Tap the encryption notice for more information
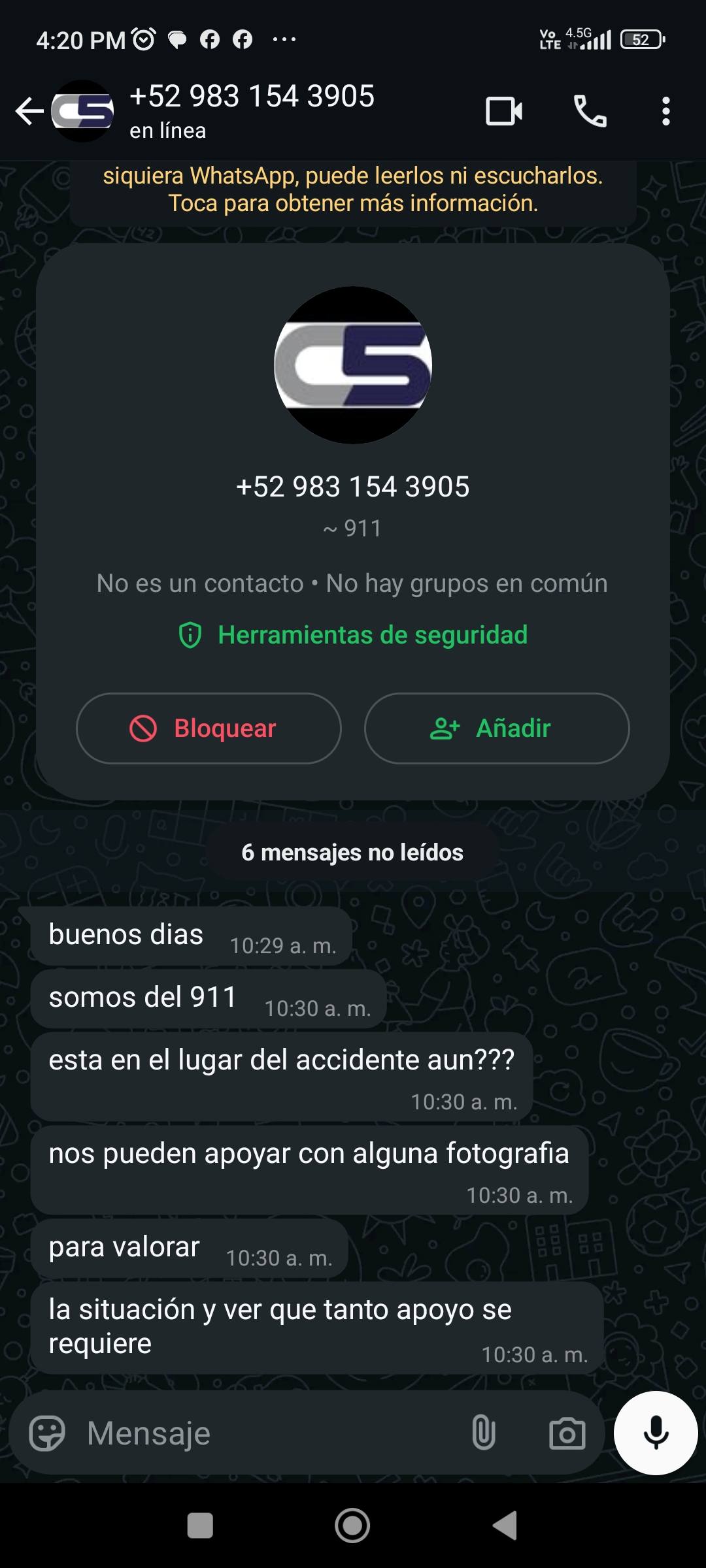 coord(353,191)
